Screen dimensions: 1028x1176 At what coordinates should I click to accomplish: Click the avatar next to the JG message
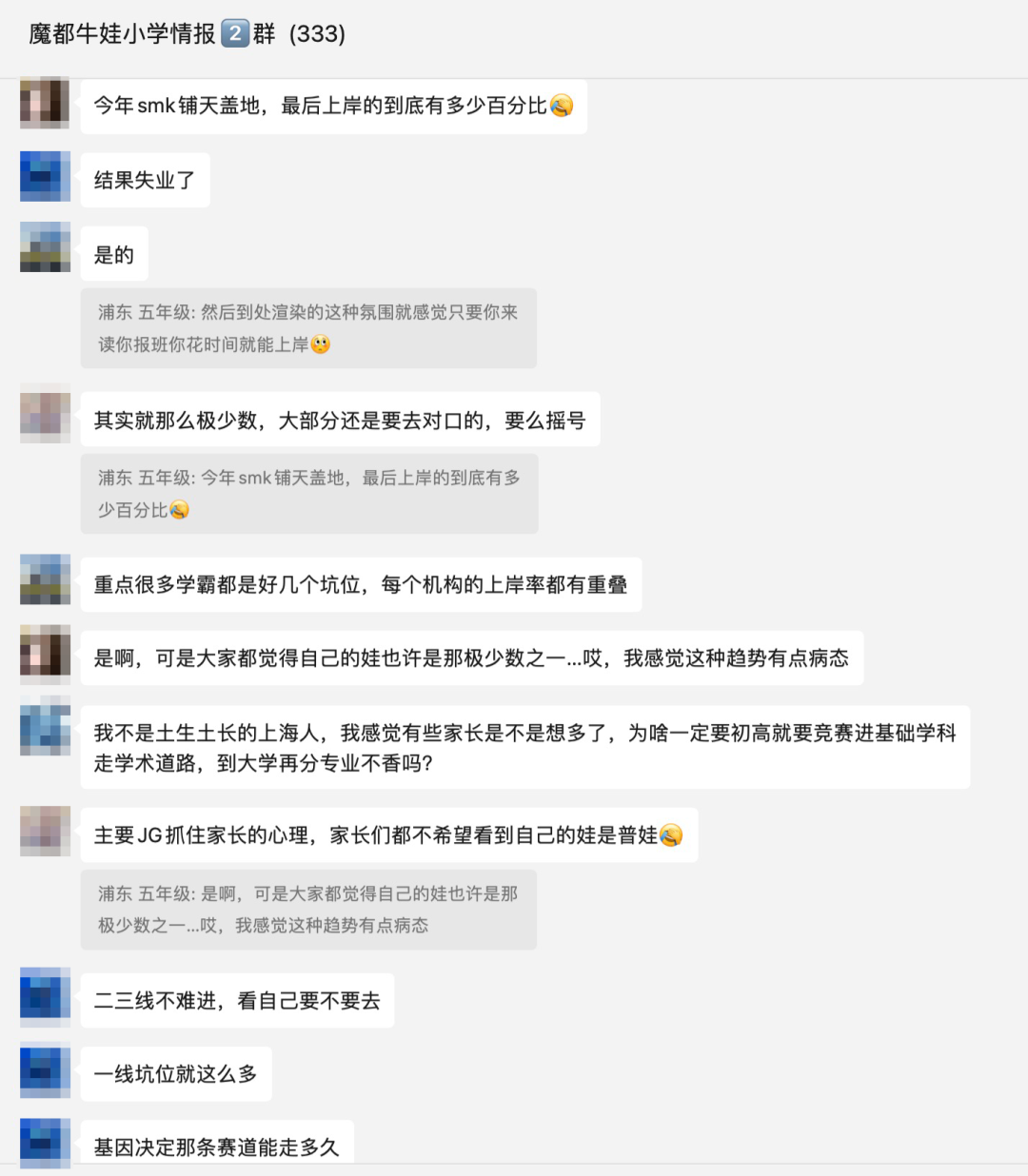[44, 830]
